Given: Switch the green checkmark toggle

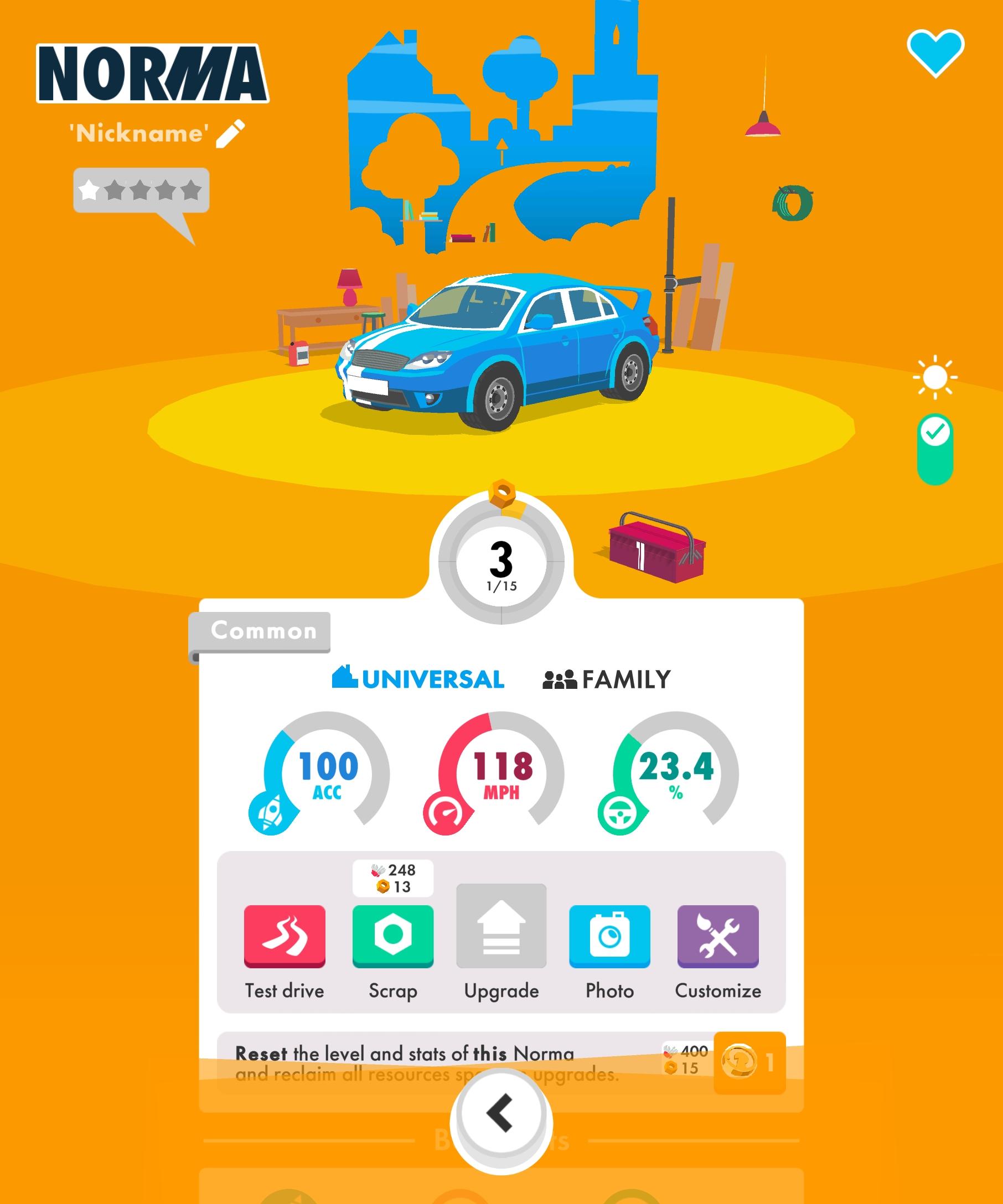Looking at the screenshot, I should click(935, 449).
